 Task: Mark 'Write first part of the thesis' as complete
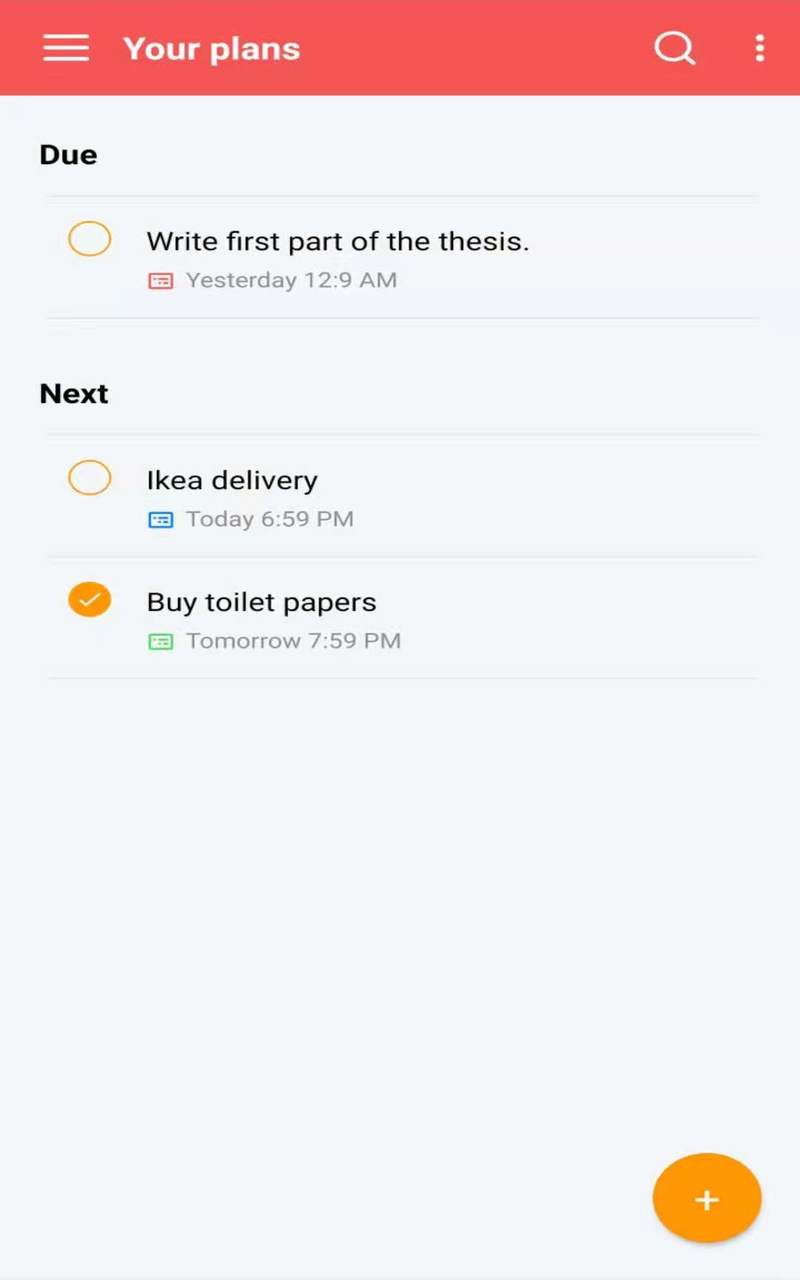tap(89, 239)
